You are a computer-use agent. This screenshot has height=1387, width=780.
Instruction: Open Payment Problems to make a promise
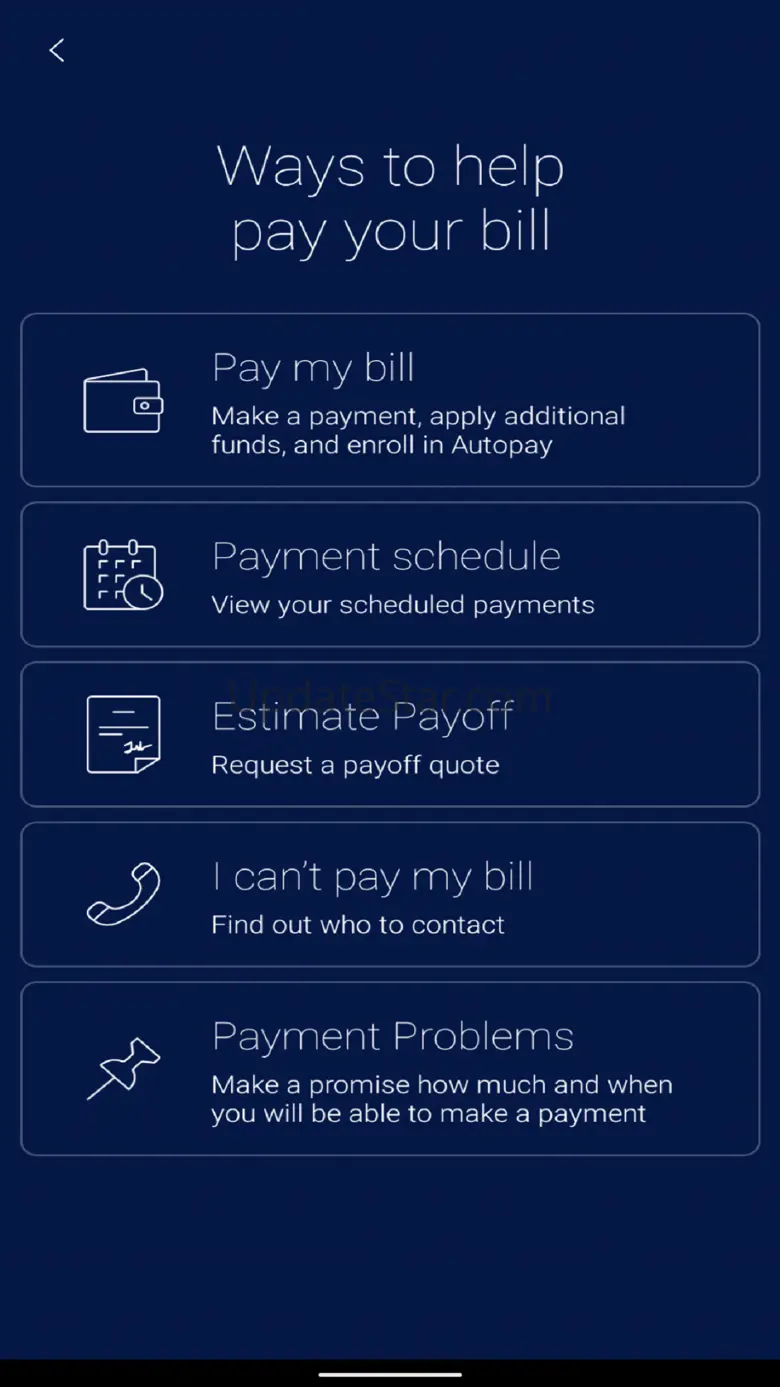point(390,1068)
